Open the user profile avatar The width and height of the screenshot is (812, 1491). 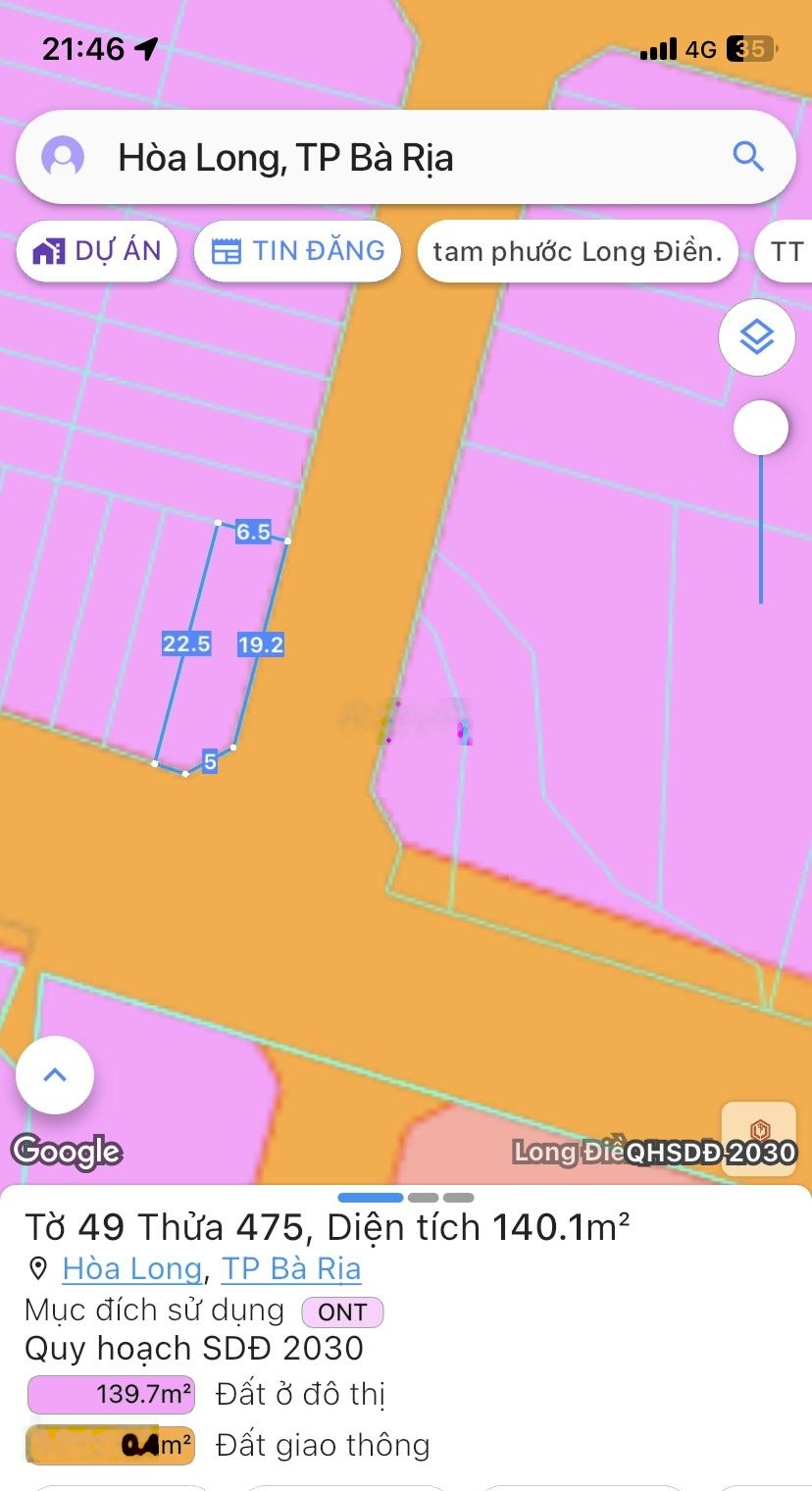tap(63, 157)
